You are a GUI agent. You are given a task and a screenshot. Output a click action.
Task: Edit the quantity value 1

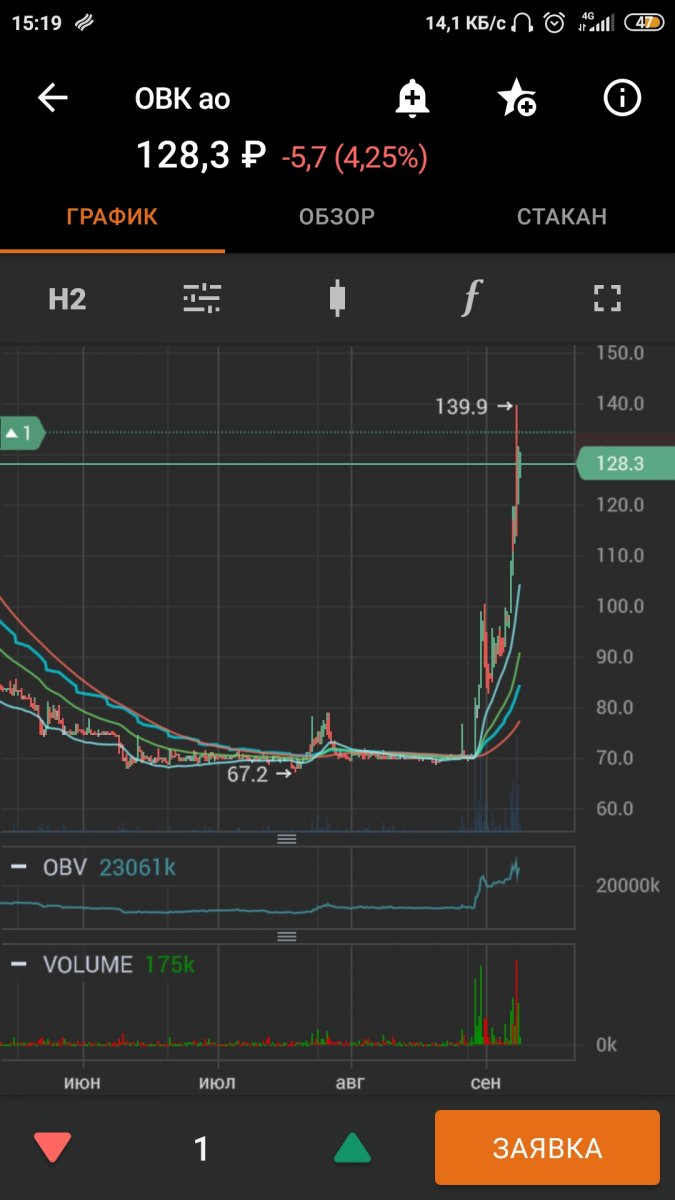coord(201,1148)
